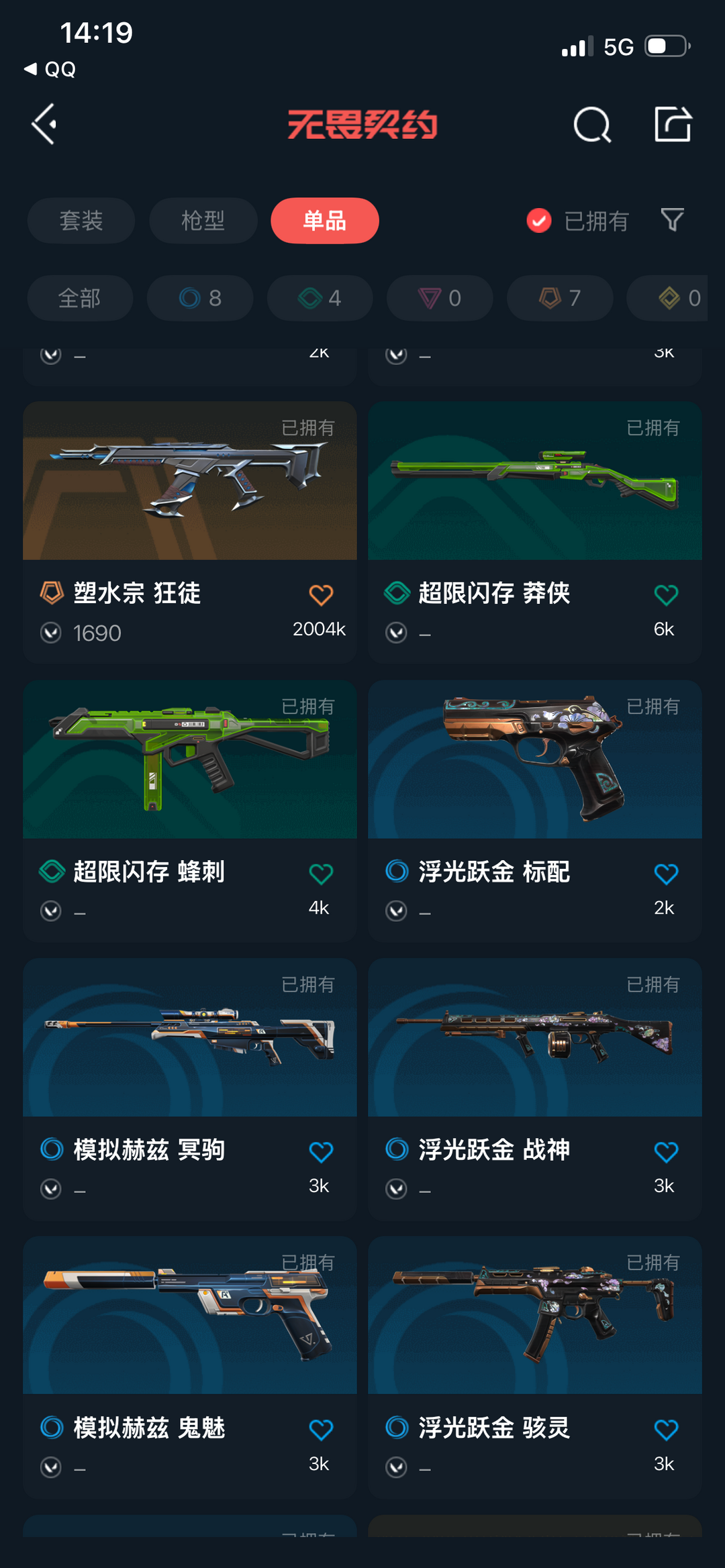Switch to the 枪型 tab

203,221
